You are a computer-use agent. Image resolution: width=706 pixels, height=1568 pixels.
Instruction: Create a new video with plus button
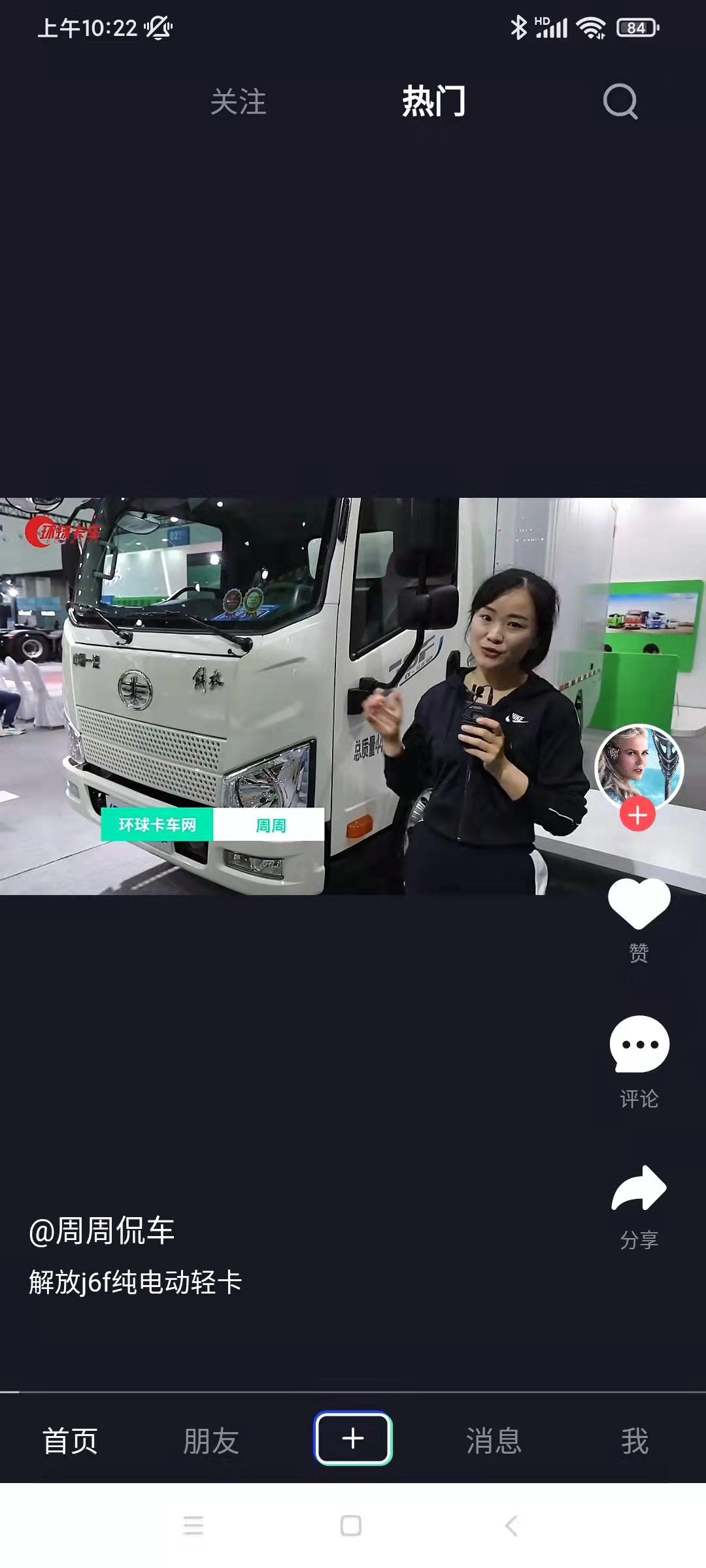pos(353,1439)
